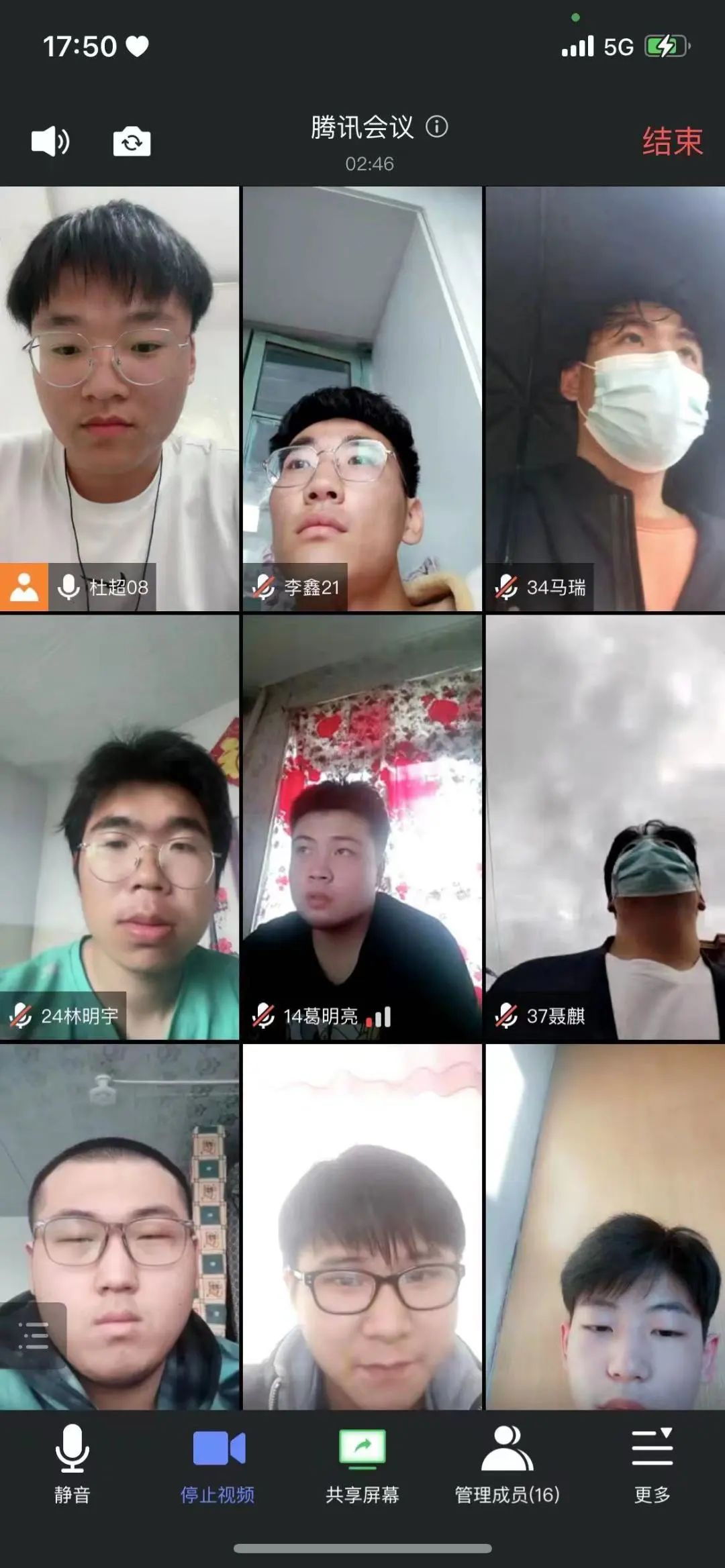Select 杜超08's video tile
725x1568 pixels.
(x=119, y=399)
